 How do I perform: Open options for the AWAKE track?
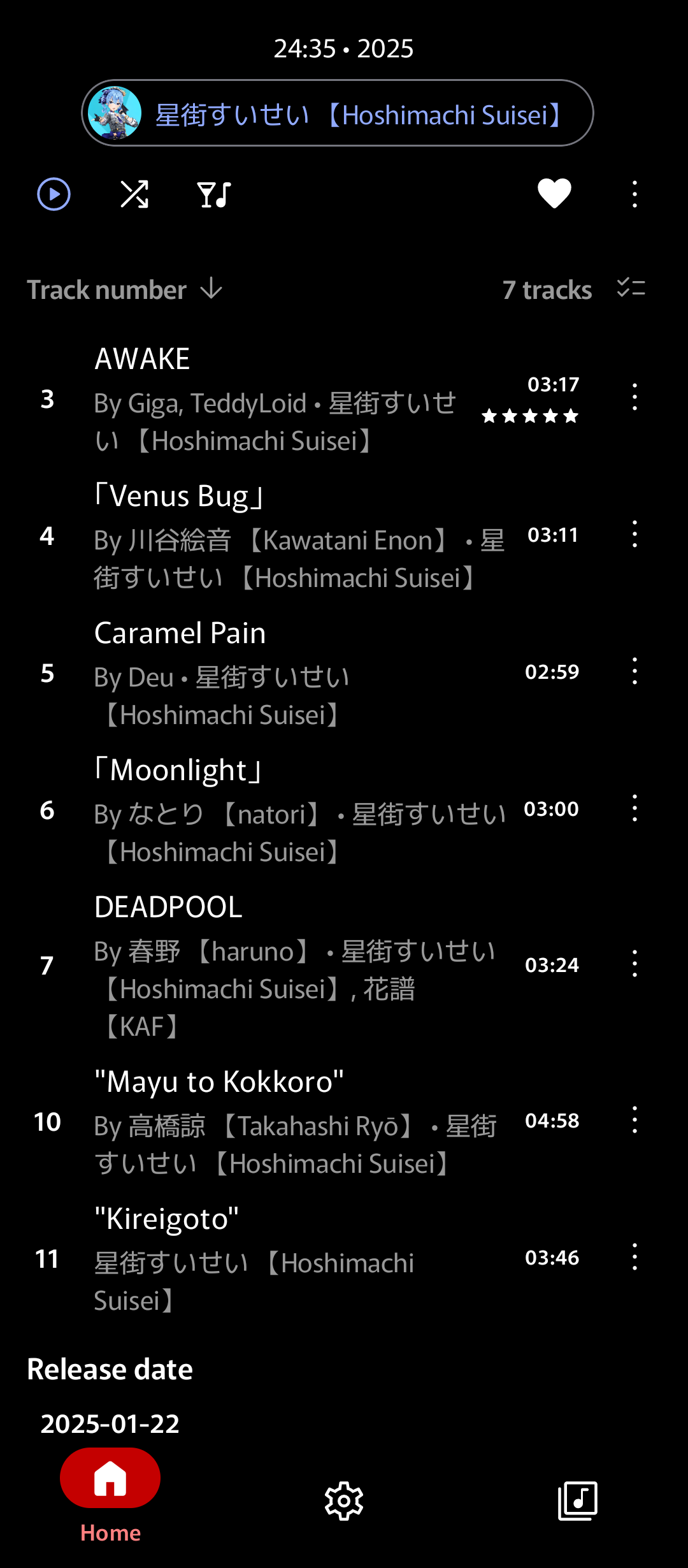(x=634, y=397)
